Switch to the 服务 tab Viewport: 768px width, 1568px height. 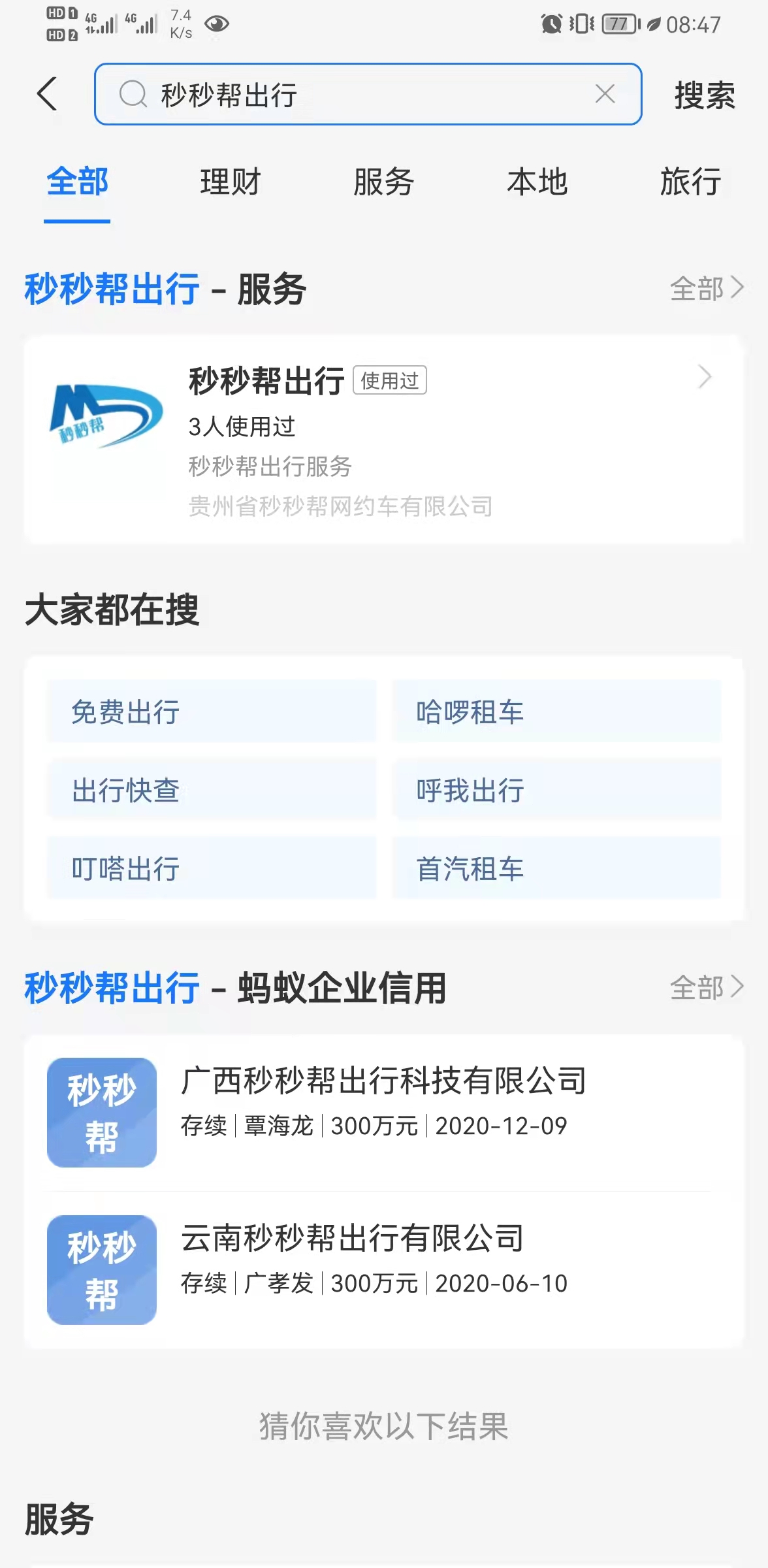(384, 182)
